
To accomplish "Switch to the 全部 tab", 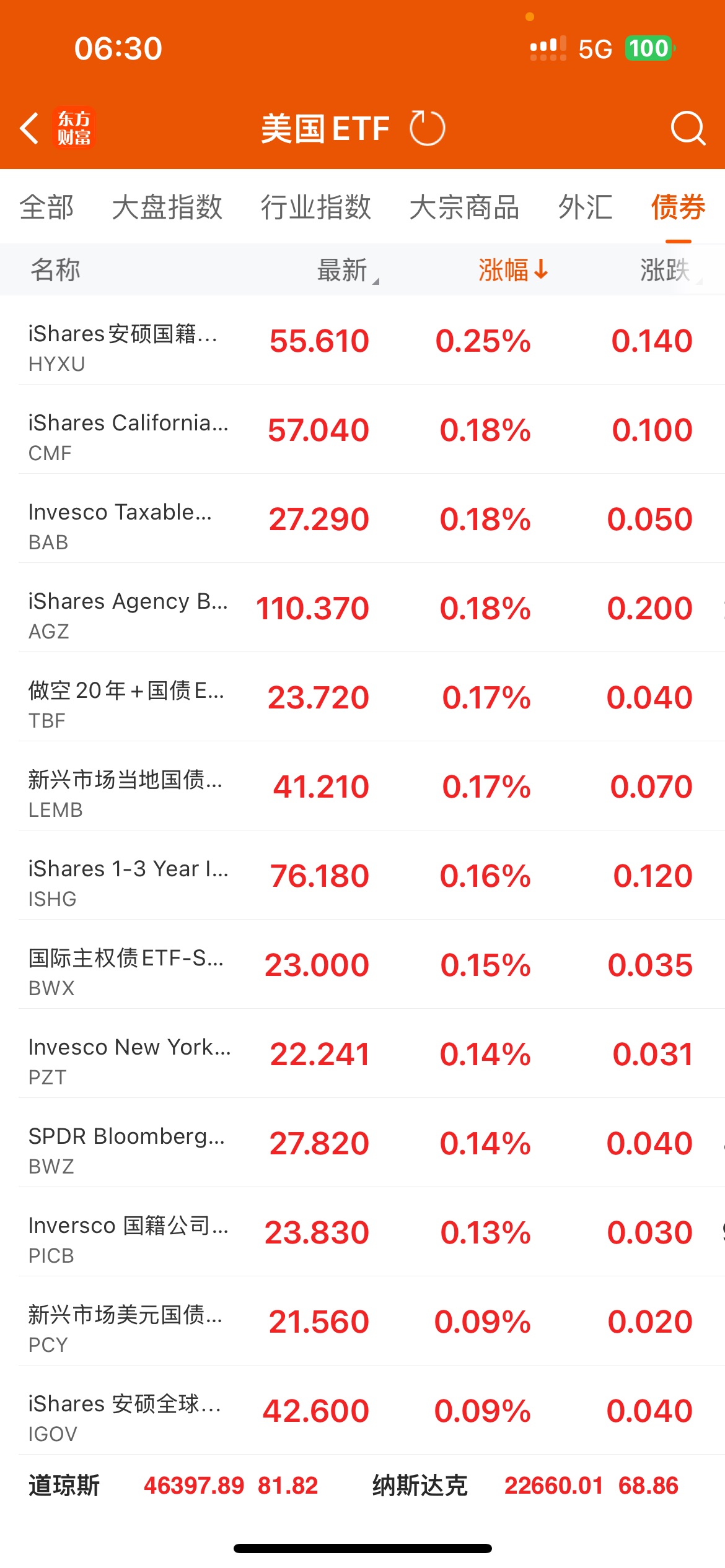I will pos(46,207).
